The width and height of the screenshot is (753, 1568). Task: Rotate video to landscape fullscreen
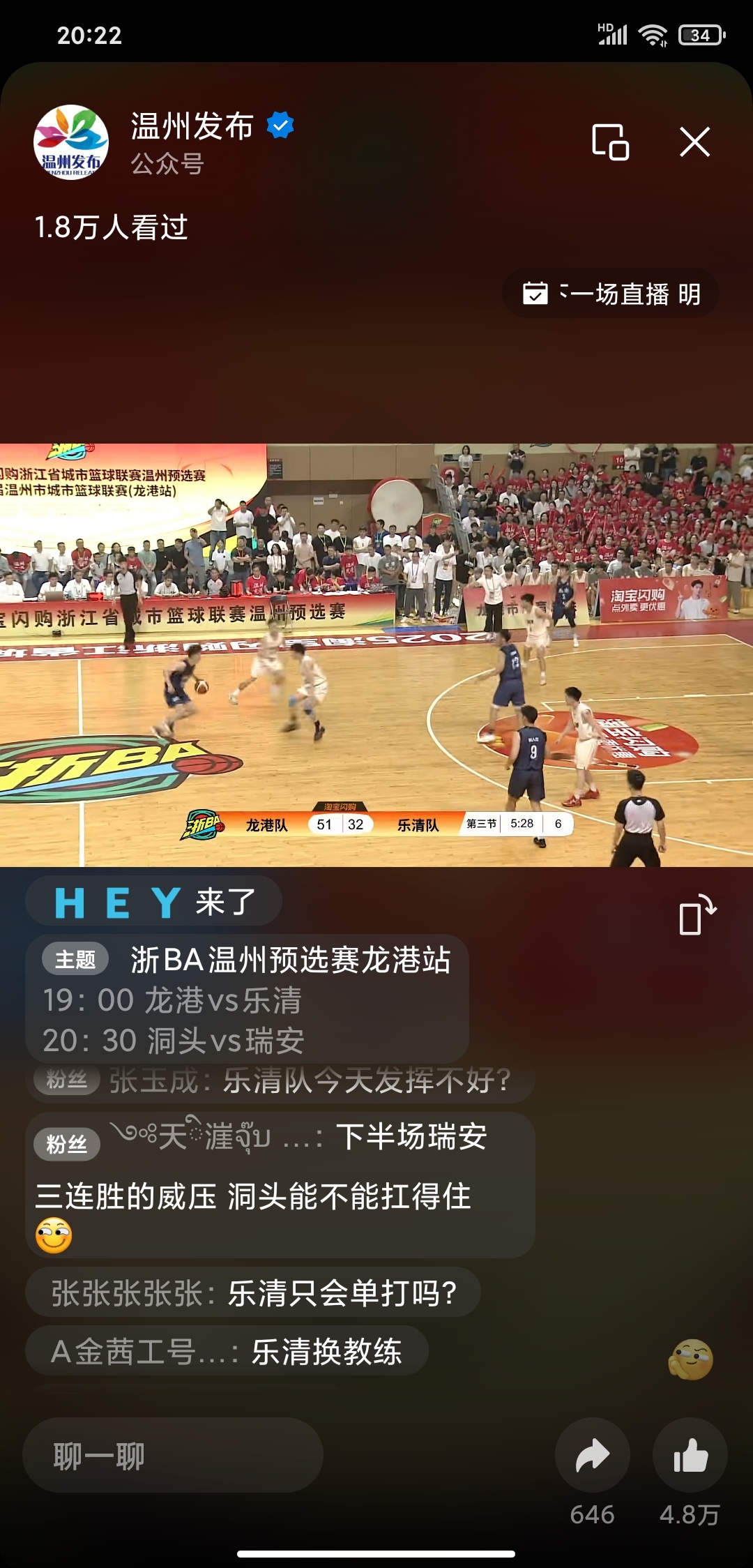(x=697, y=914)
